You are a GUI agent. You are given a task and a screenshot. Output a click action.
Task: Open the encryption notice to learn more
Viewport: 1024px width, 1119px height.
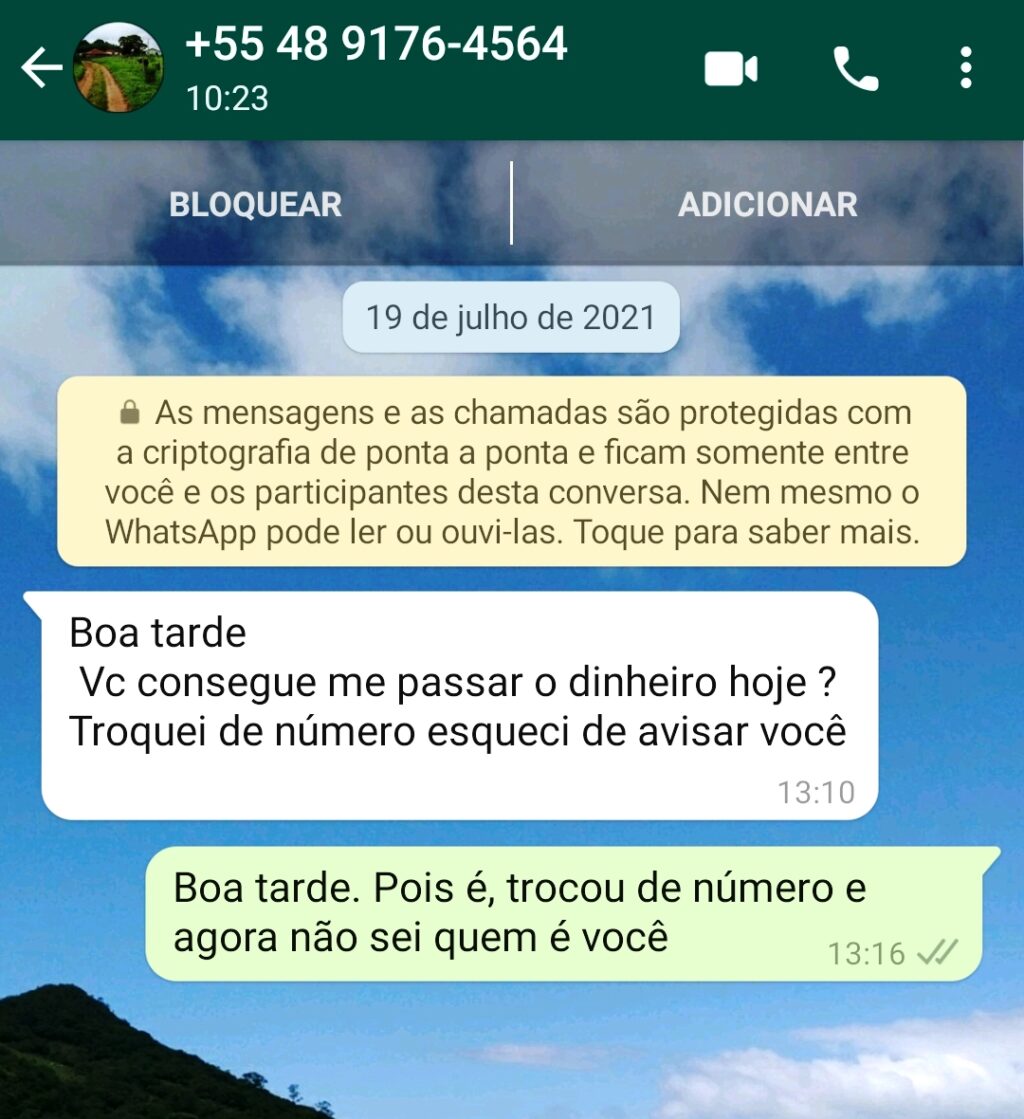(511, 471)
